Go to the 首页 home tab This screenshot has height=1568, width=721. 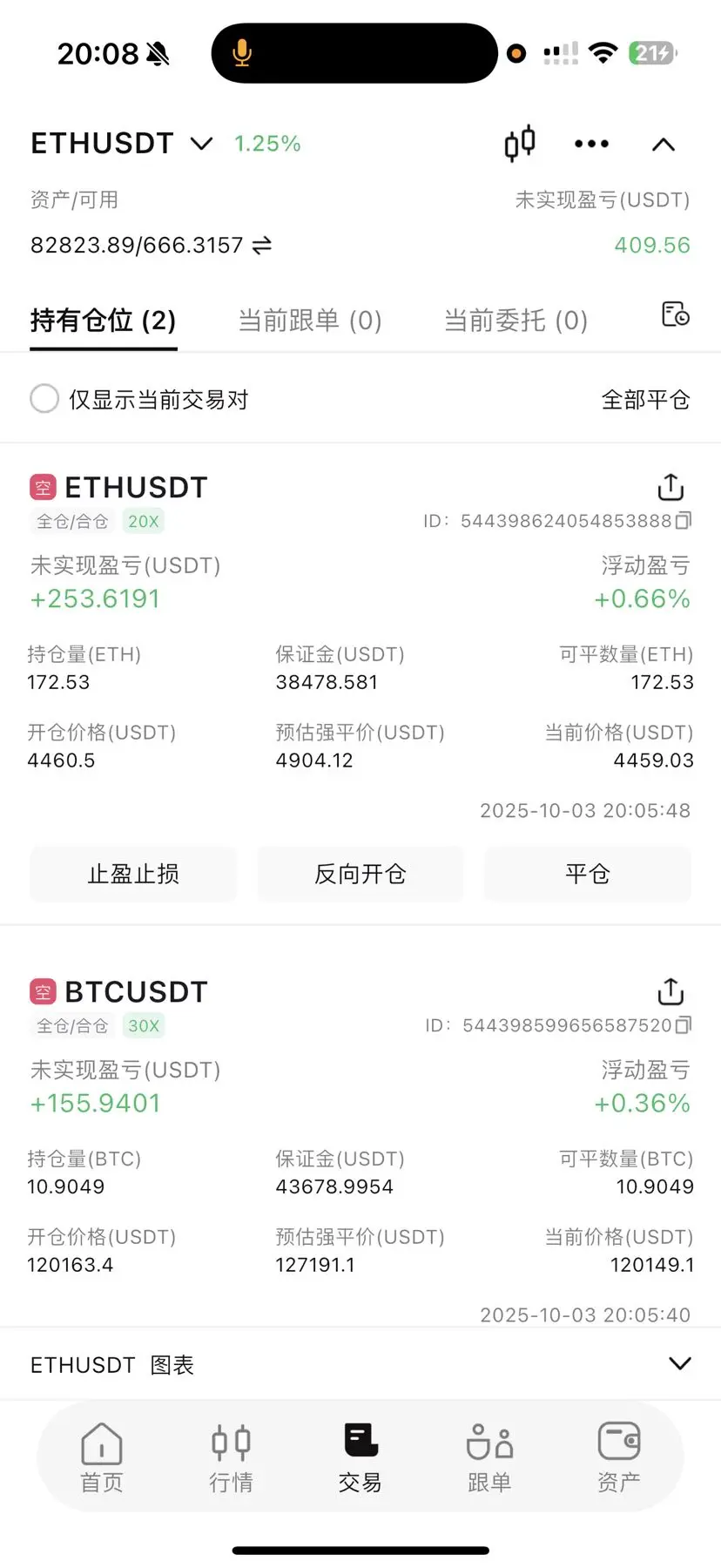102,1457
